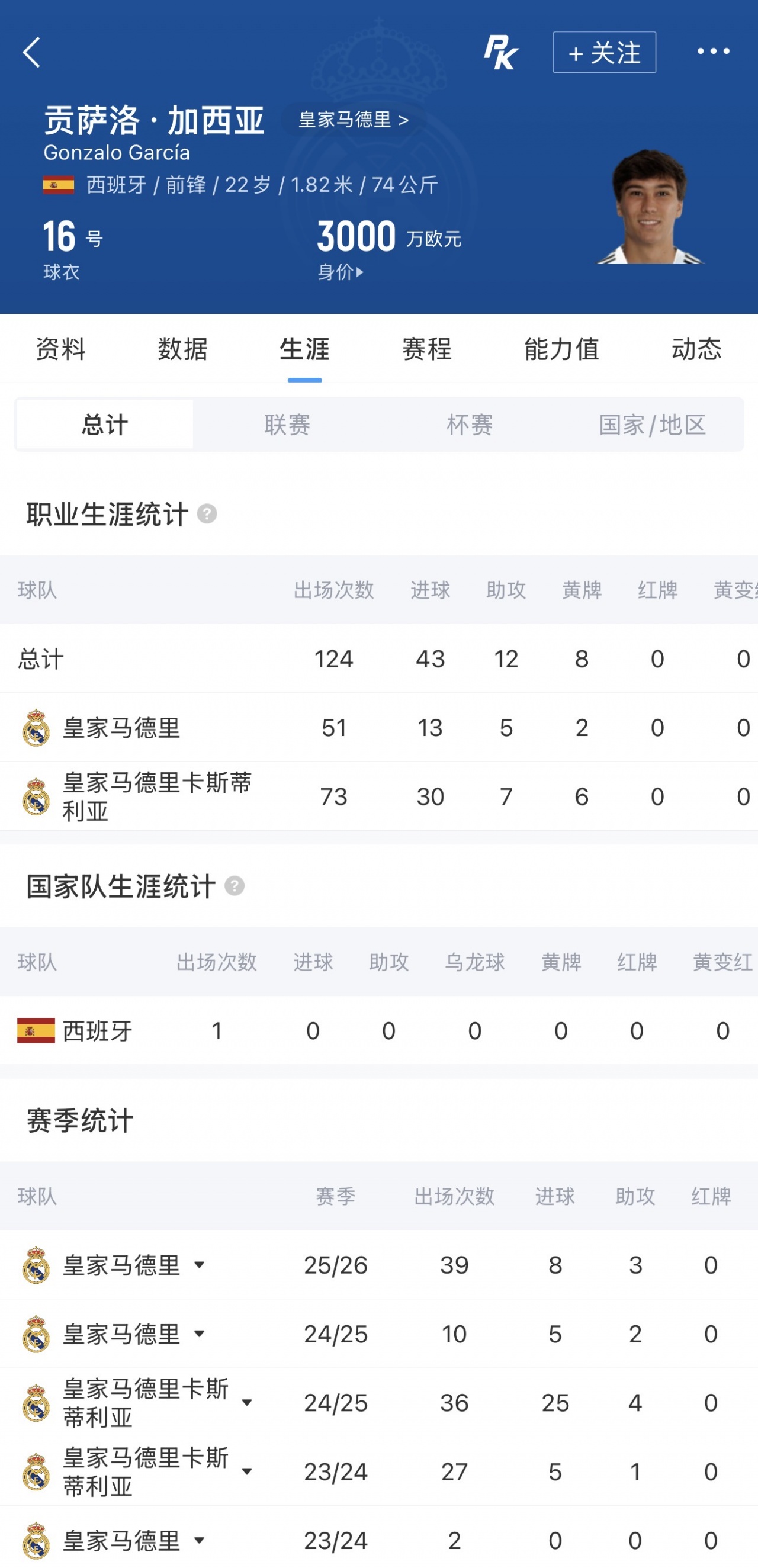This screenshot has width=758, height=1568.
Task: Go back using the top-left arrow
Action: 31,52
